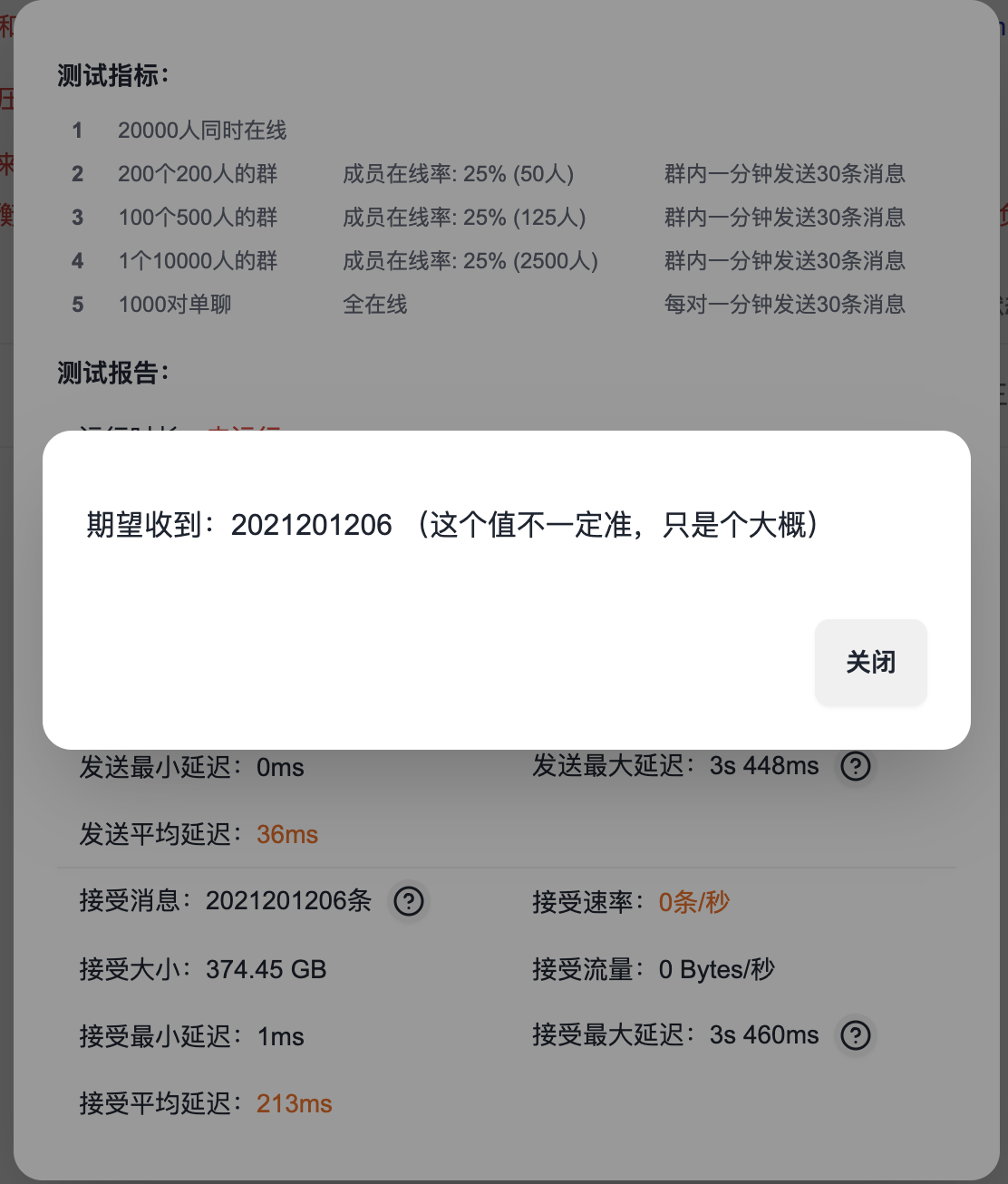Viewport: 1008px width, 1184px height.
Task: Click the 关闭 button in the dialog
Action: pyautogui.click(x=870, y=663)
